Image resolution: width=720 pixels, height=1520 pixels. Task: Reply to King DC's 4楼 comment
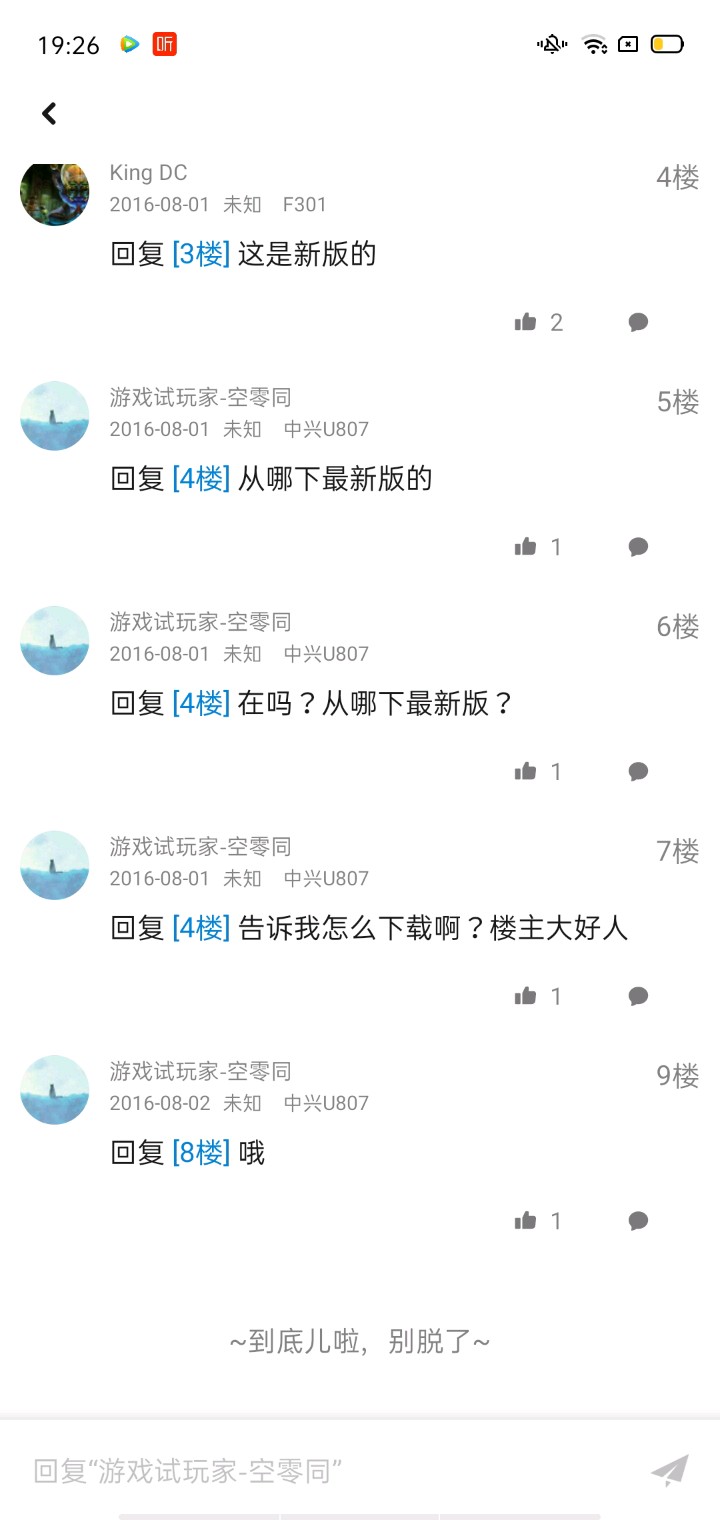(638, 322)
